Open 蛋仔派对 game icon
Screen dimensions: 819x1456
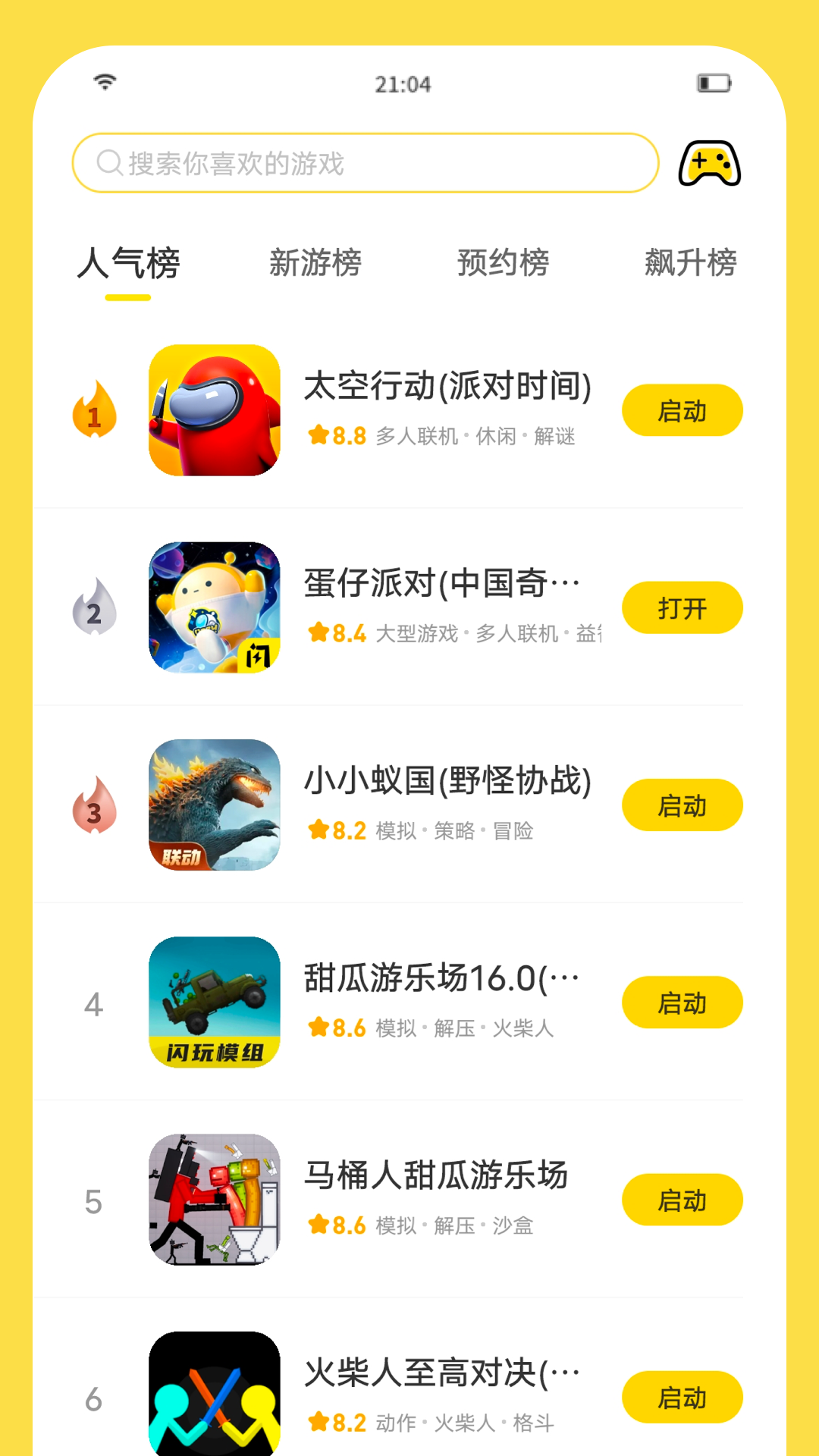point(215,607)
